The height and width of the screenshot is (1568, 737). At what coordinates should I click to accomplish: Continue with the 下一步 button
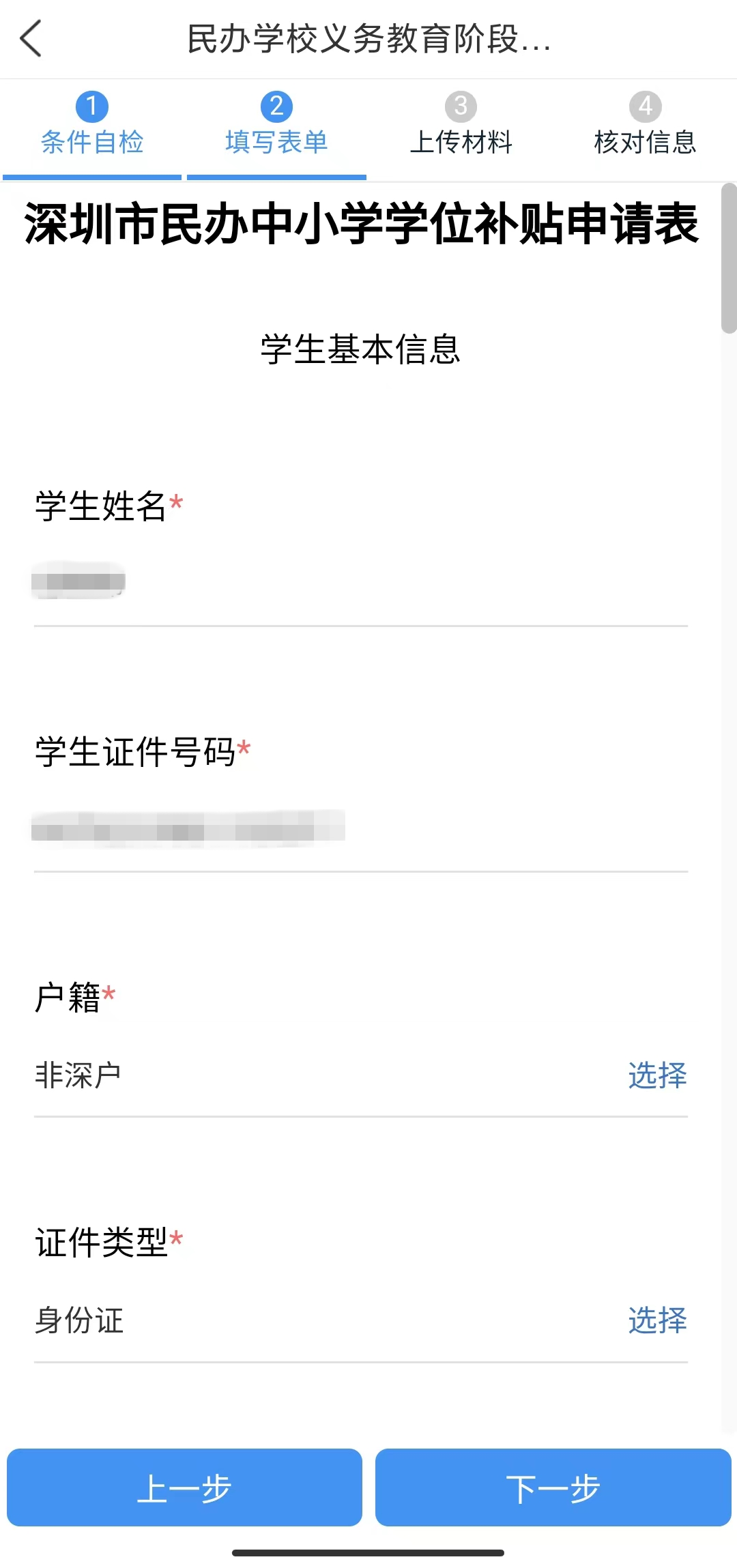tap(553, 1487)
